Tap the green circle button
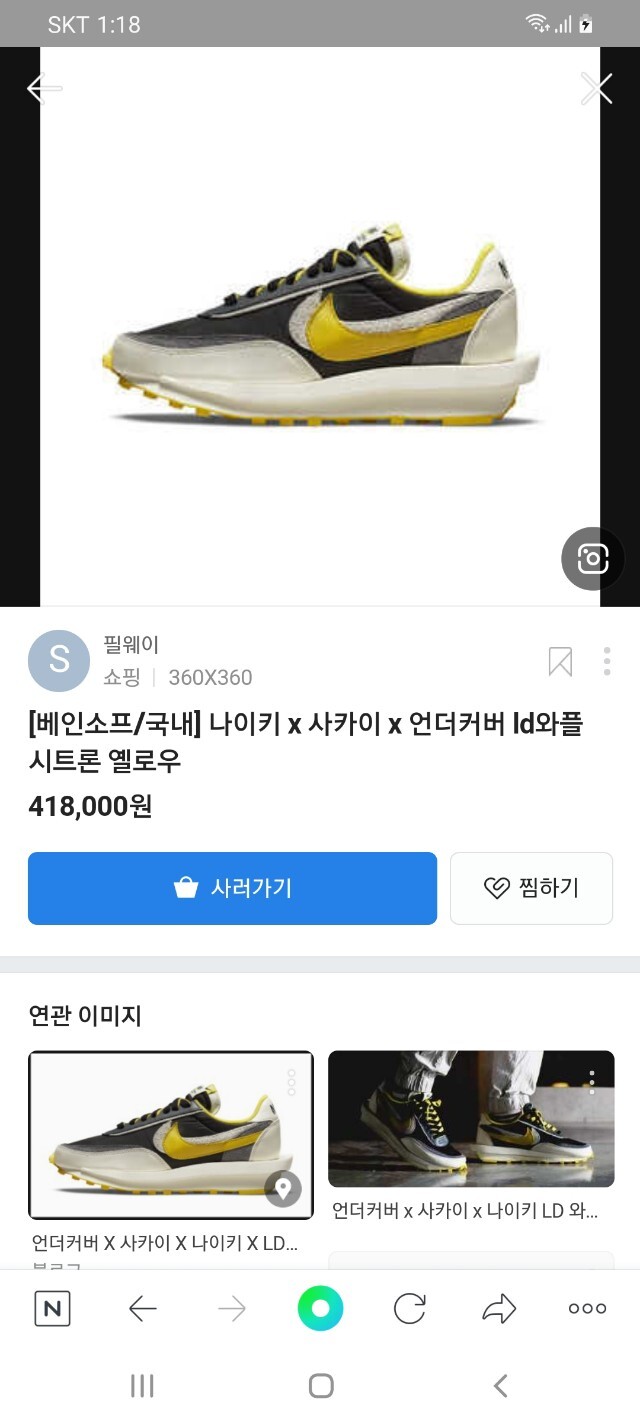640x1422 pixels. pyautogui.click(x=320, y=1308)
